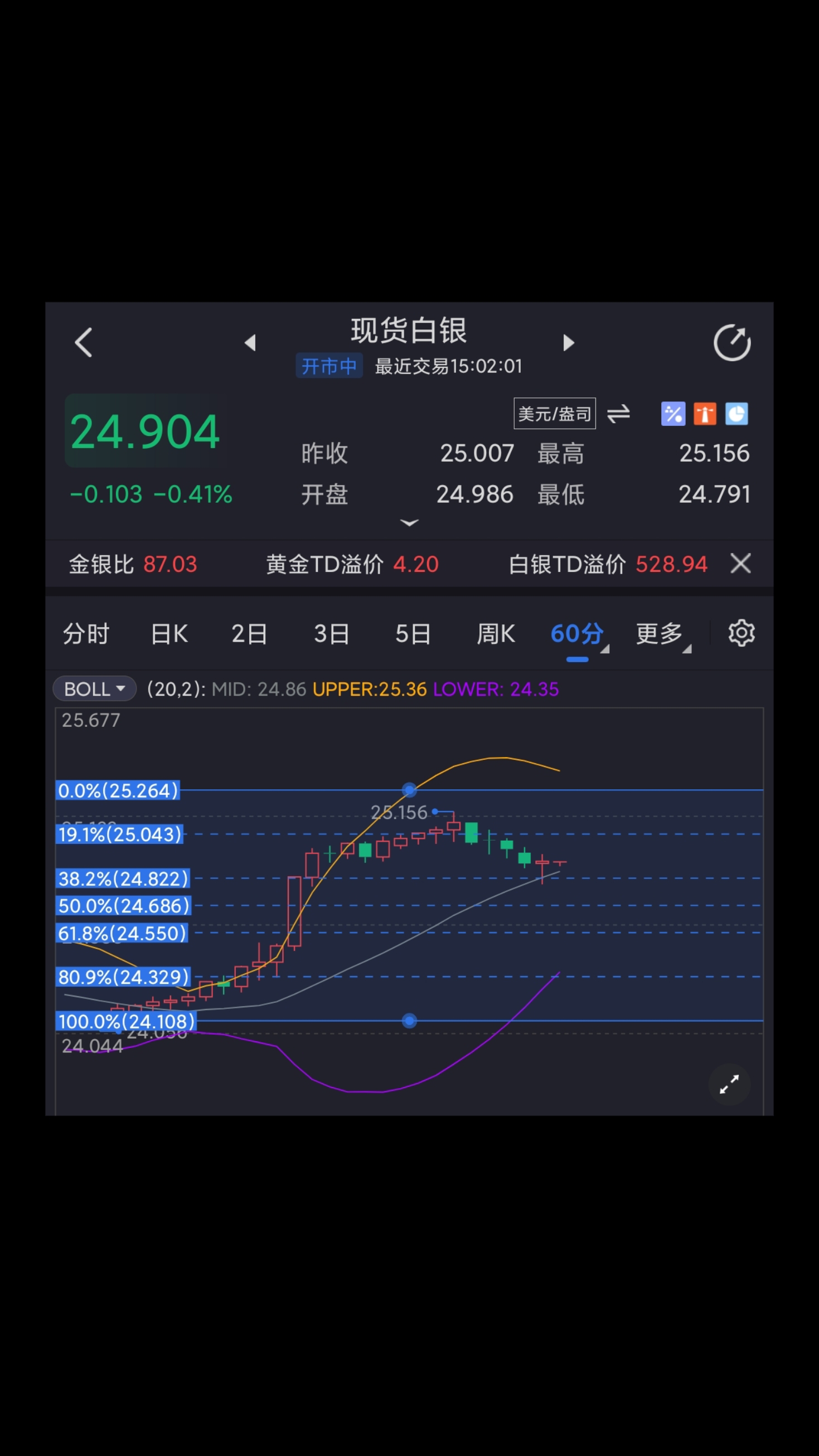Open the BOLL indicator dropdown

click(x=94, y=689)
